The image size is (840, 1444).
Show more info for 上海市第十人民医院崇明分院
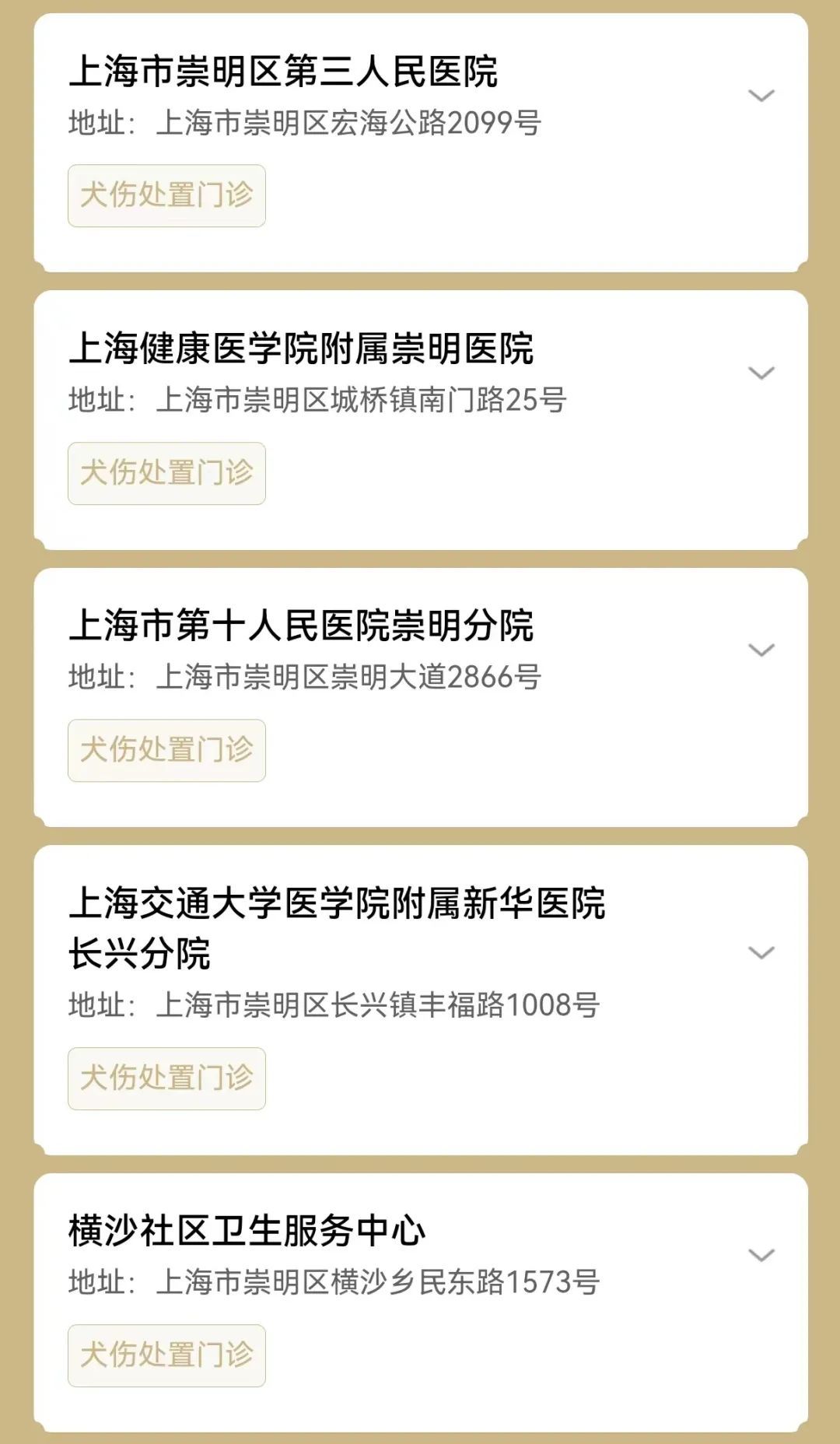761,650
